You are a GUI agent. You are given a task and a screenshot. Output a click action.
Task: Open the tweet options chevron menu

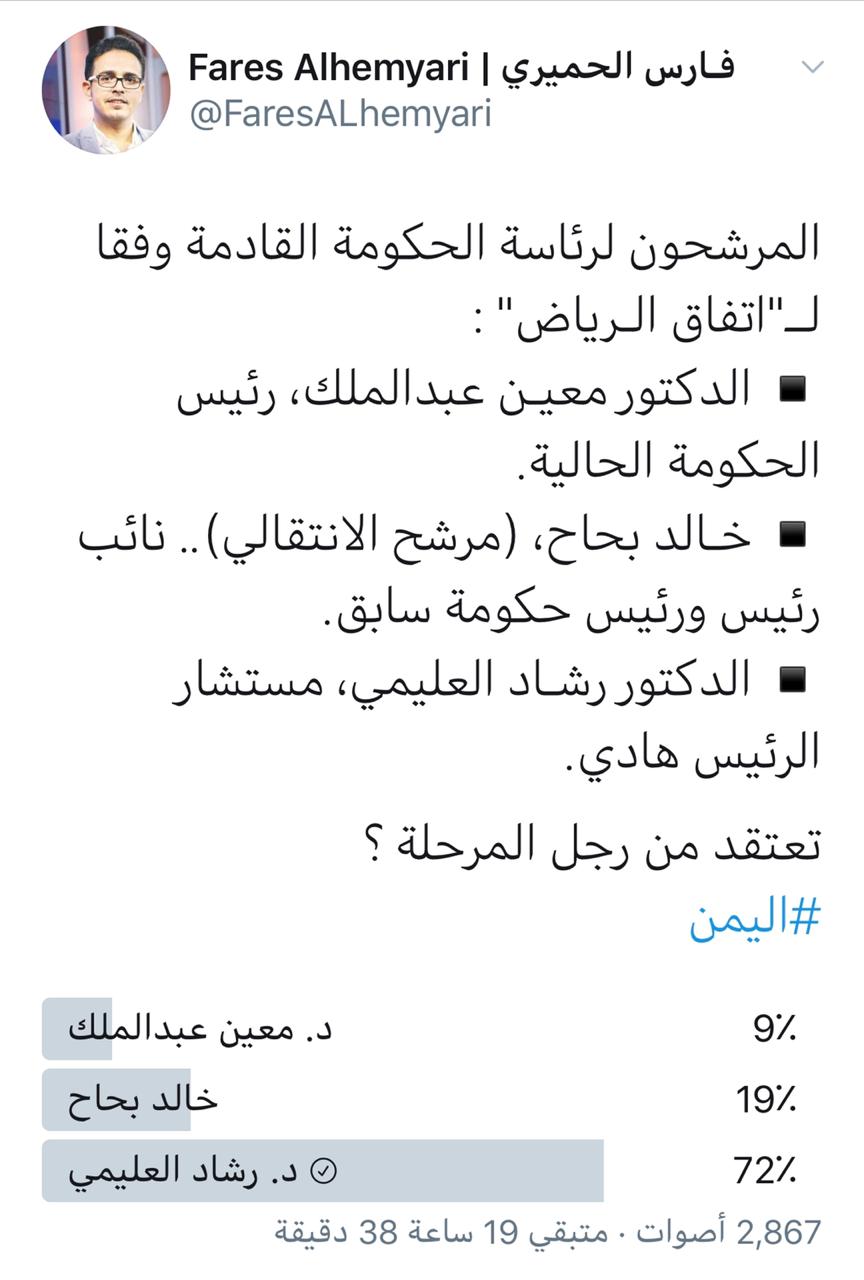[x=813, y=68]
